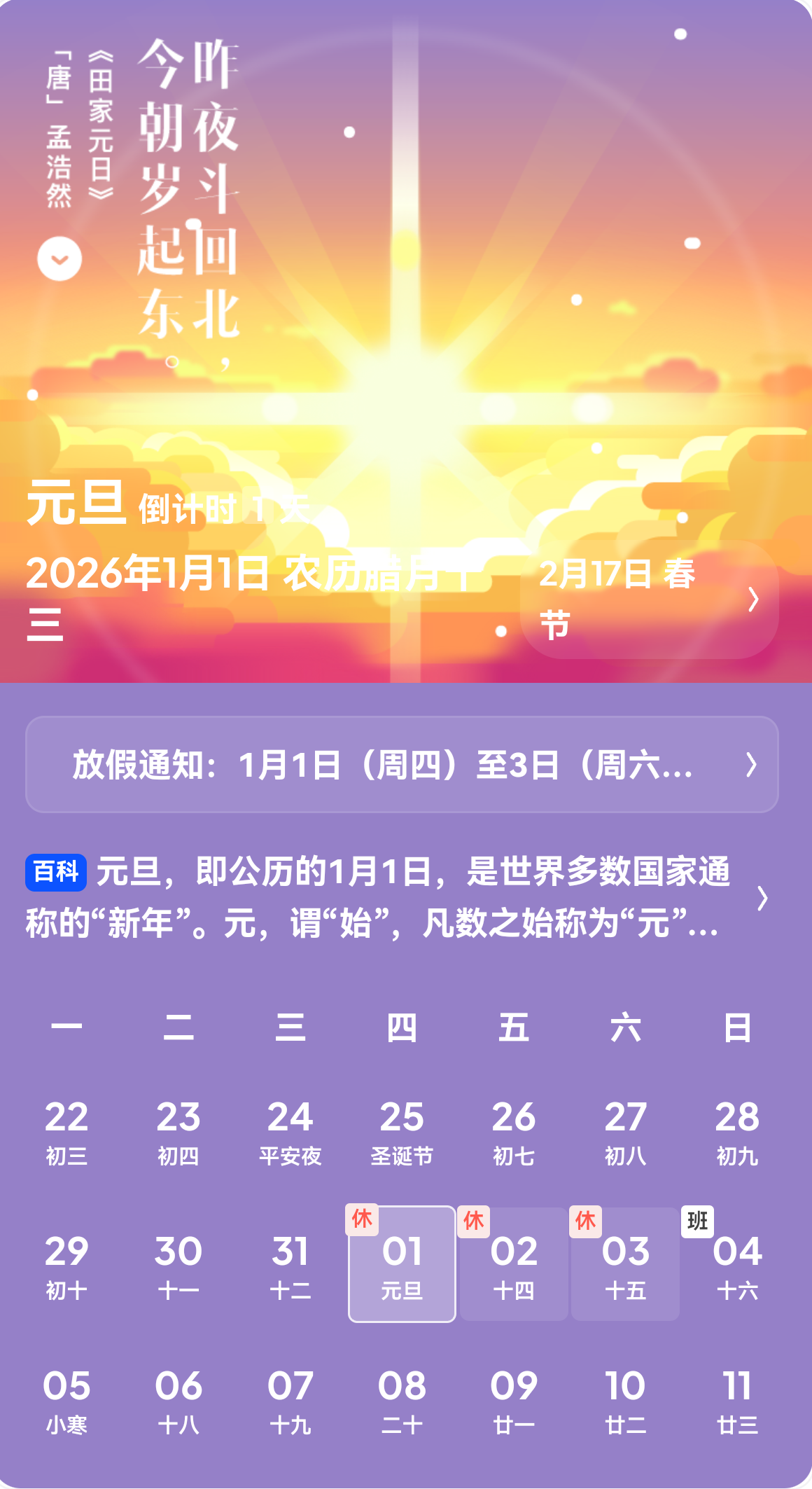Click the collapse arrow icon at top left
Image resolution: width=812 pixels, height=1489 pixels.
point(59,258)
